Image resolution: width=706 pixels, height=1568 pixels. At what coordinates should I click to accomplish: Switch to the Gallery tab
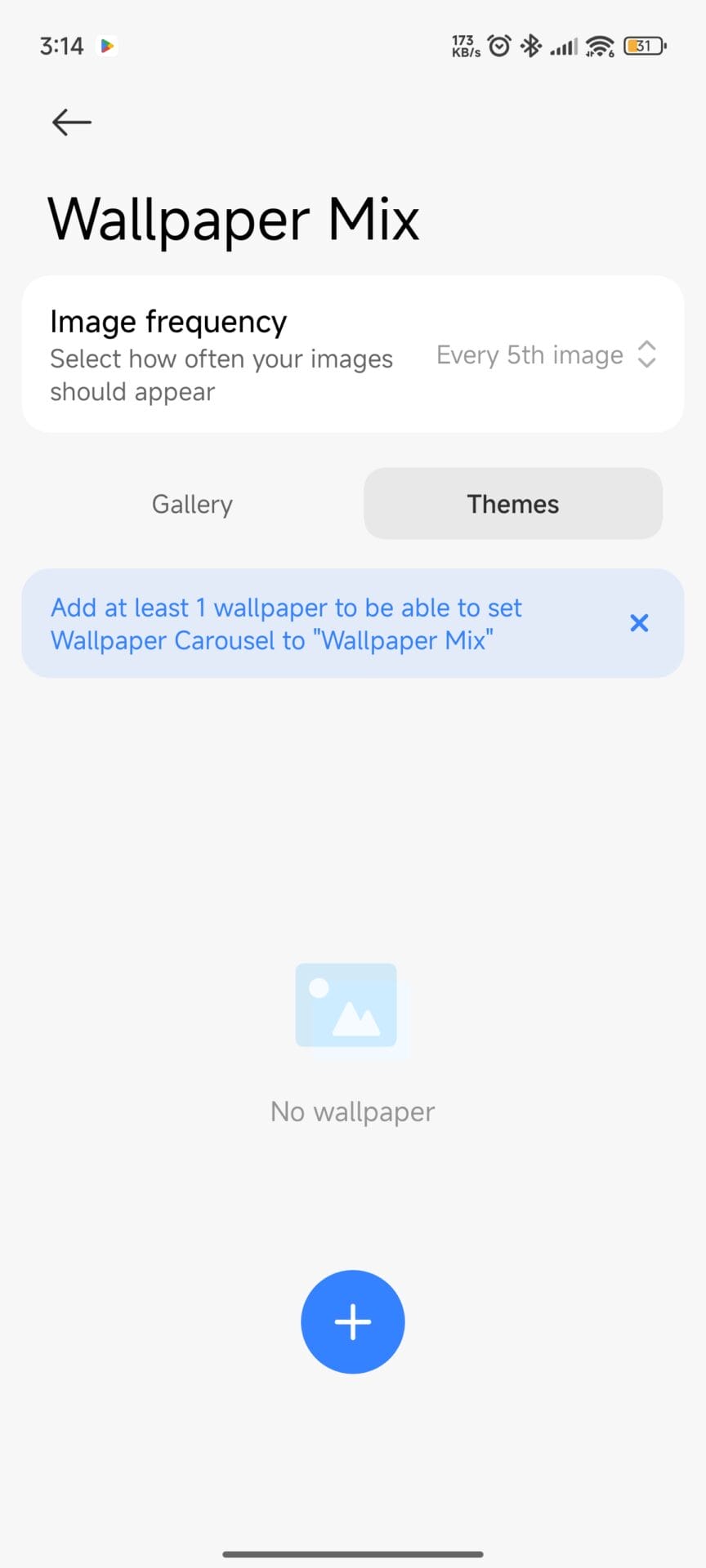tap(193, 504)
